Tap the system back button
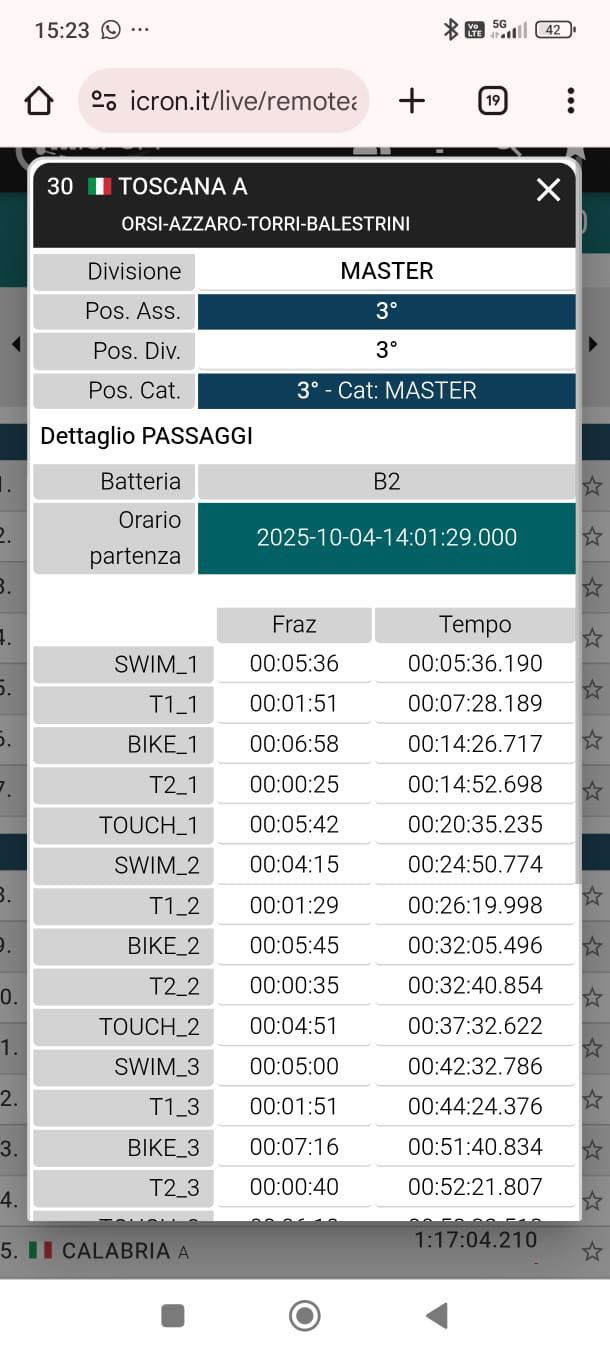Screen dimensions: 610x1356 click(436, 1316)
